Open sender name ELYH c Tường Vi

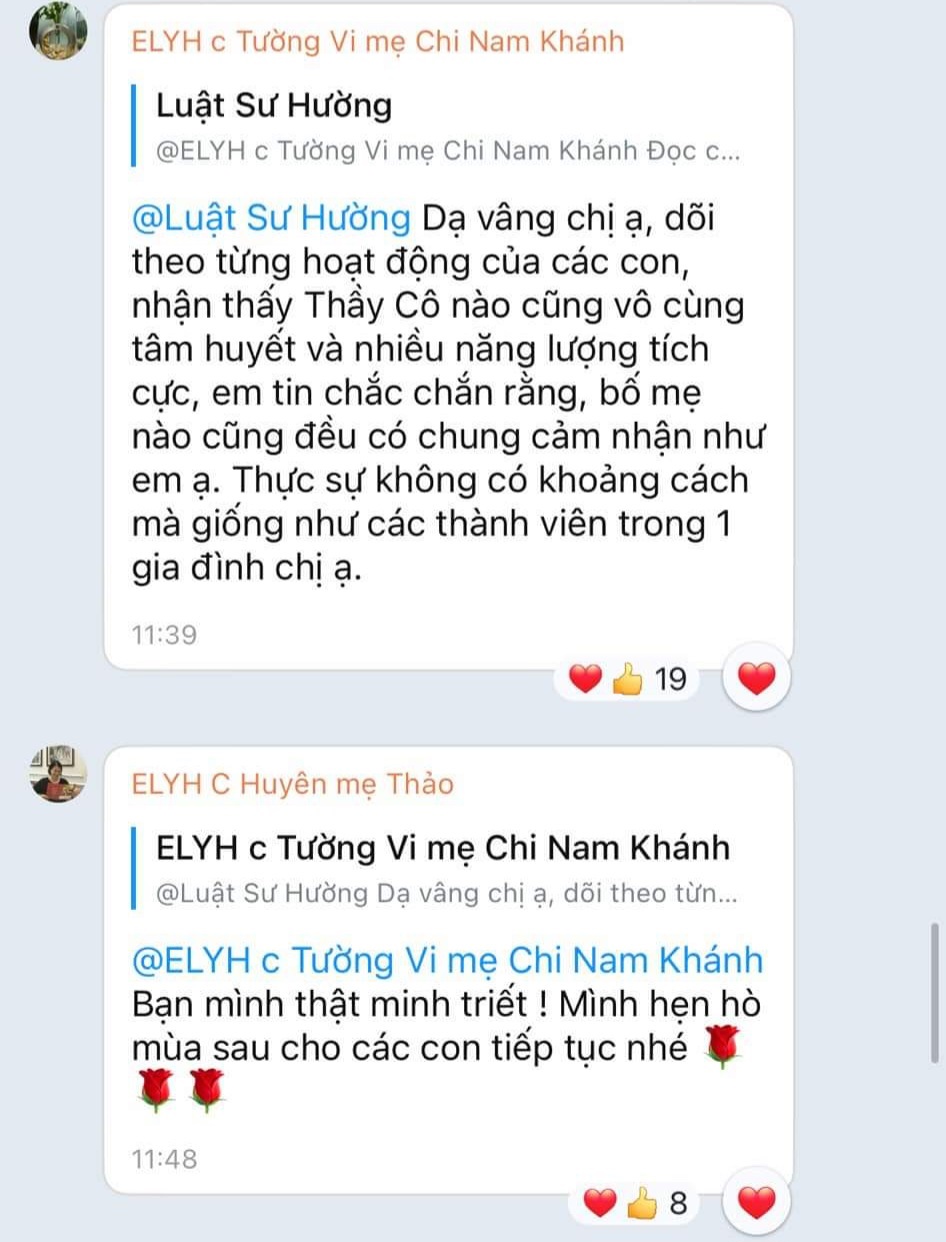click(377, 41)
